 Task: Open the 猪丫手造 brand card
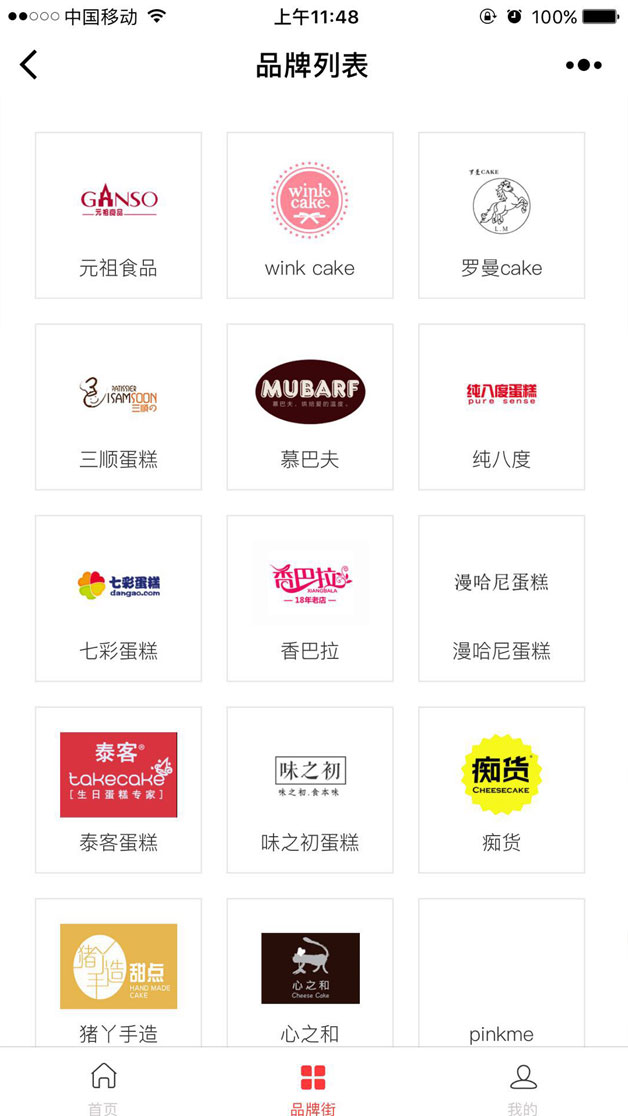118,972
